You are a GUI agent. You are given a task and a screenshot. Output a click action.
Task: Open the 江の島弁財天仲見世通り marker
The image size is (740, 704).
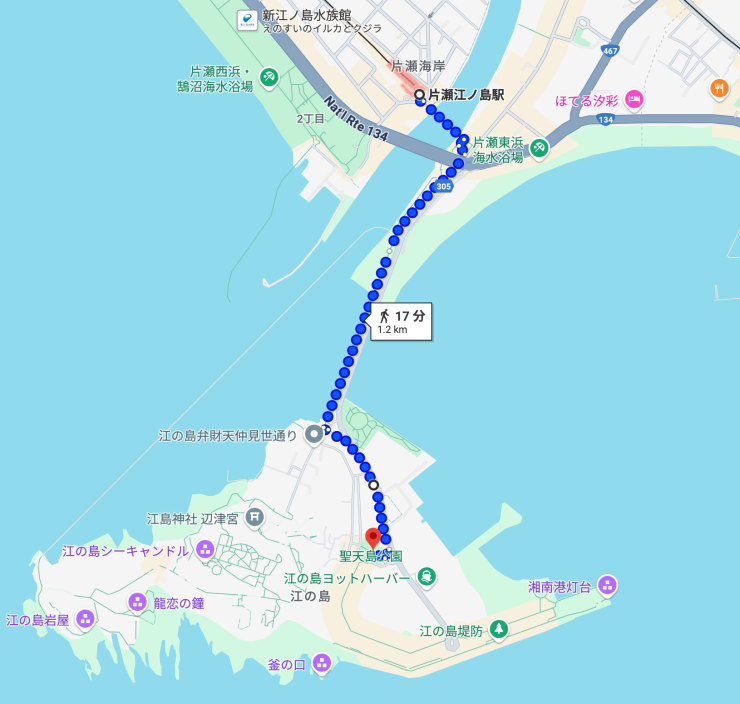(x=314, y=434)
